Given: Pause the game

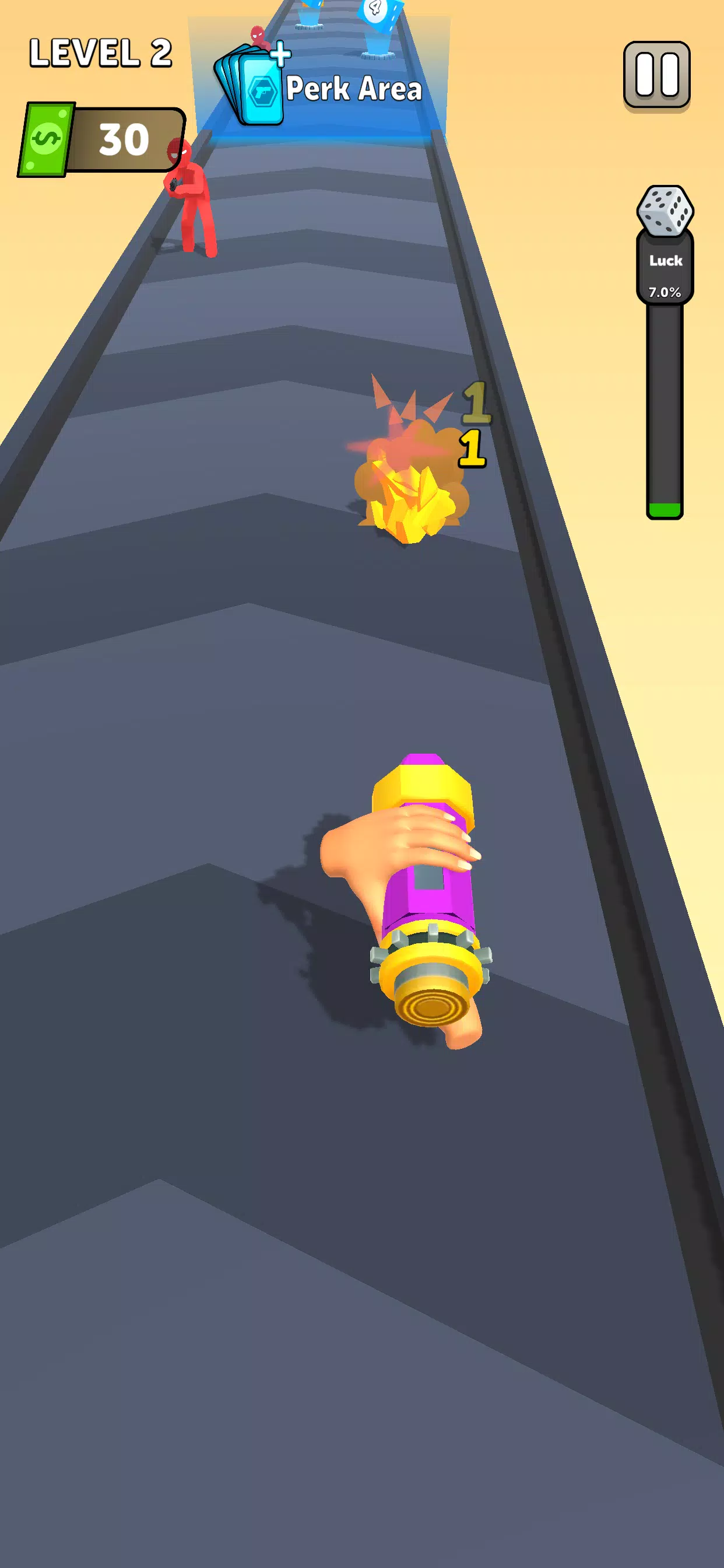Looking at the screenshot, I should click(x=656, y=75).
